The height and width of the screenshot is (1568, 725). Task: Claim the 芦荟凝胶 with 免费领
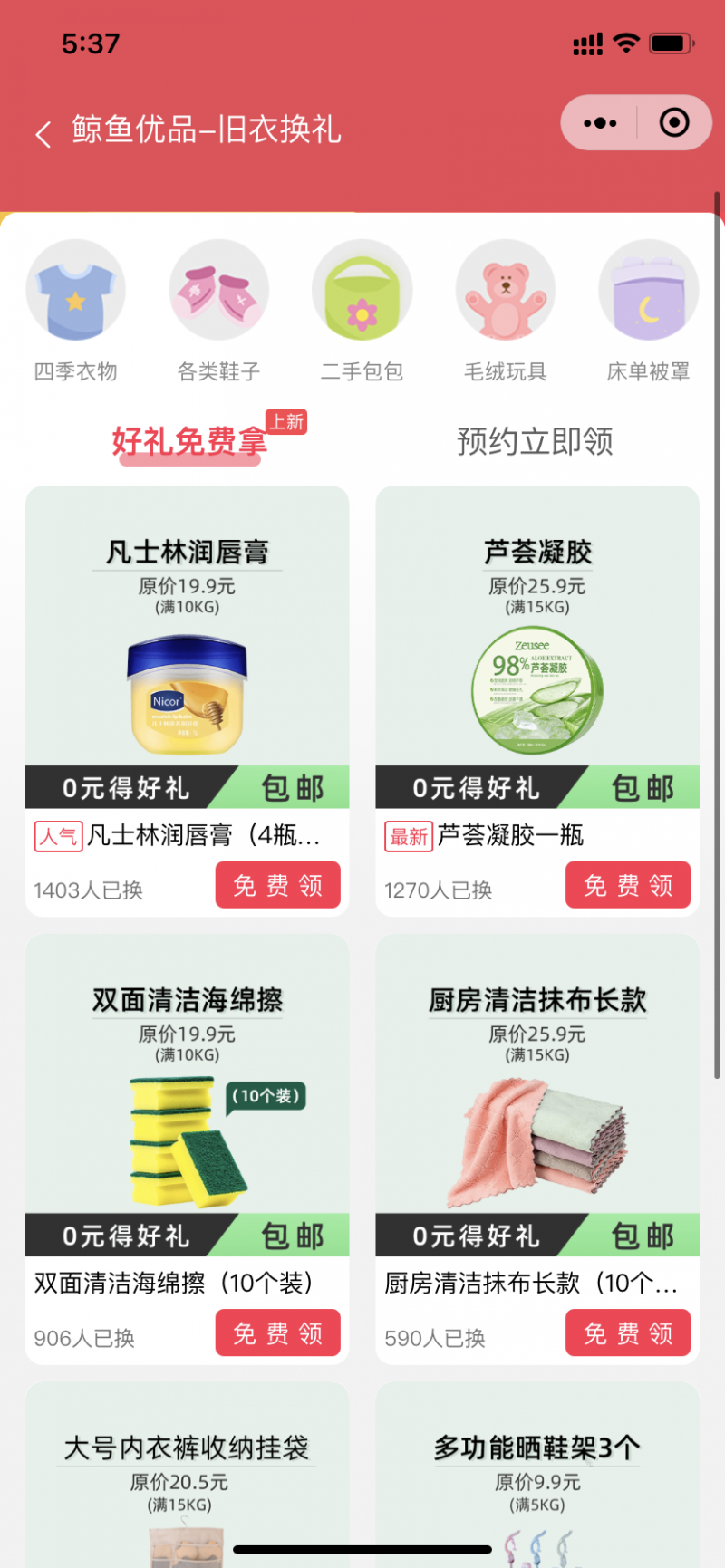click(x=628, y=885)
